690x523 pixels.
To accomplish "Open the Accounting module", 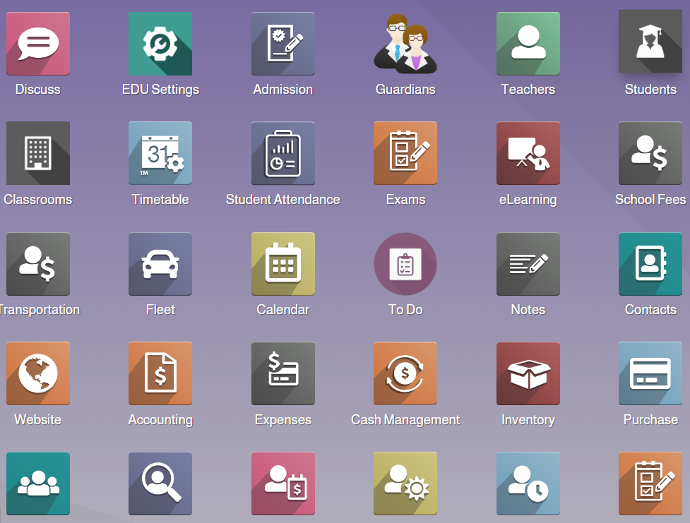I will click(160, 374).
